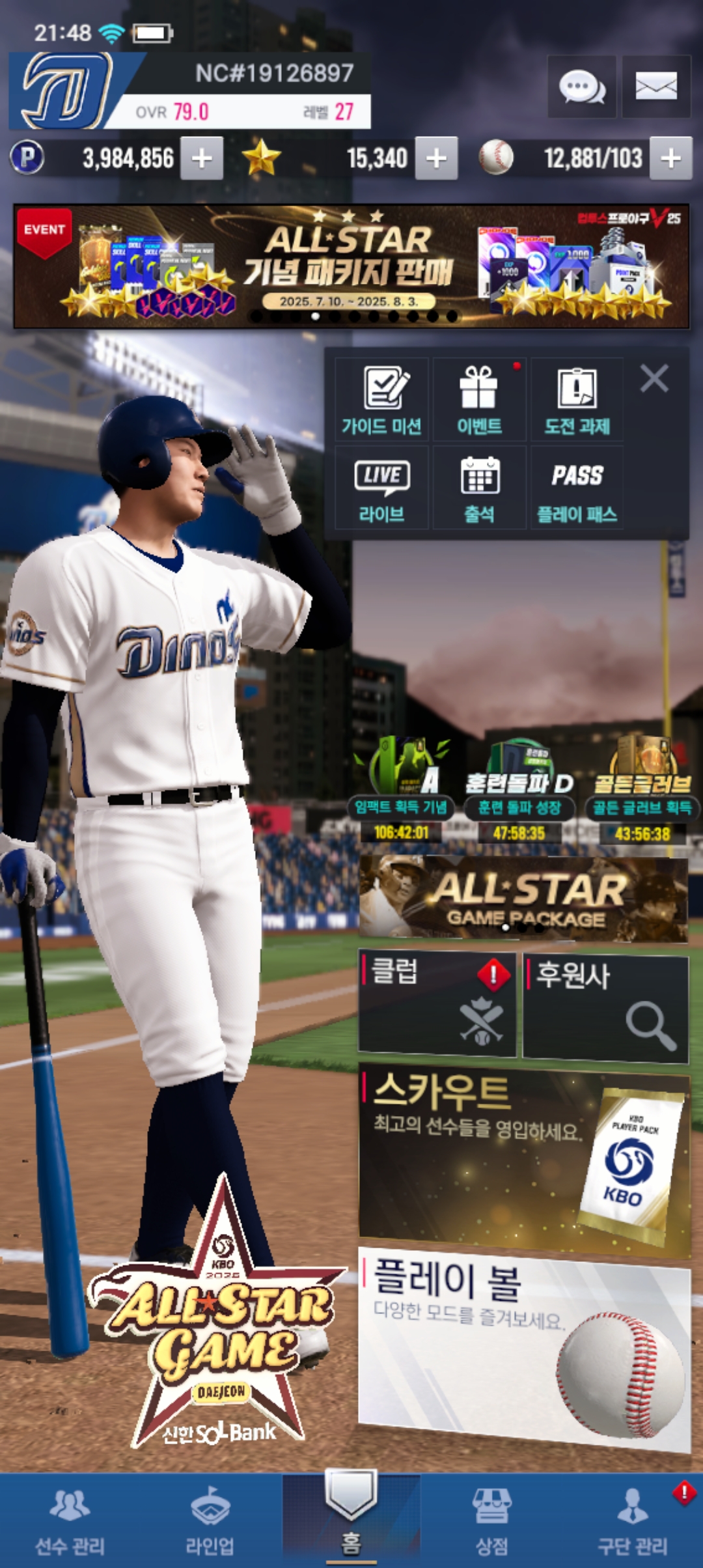Open the 후원사 card
The width and height of the screenshot is (703, 1568).
606,1007
